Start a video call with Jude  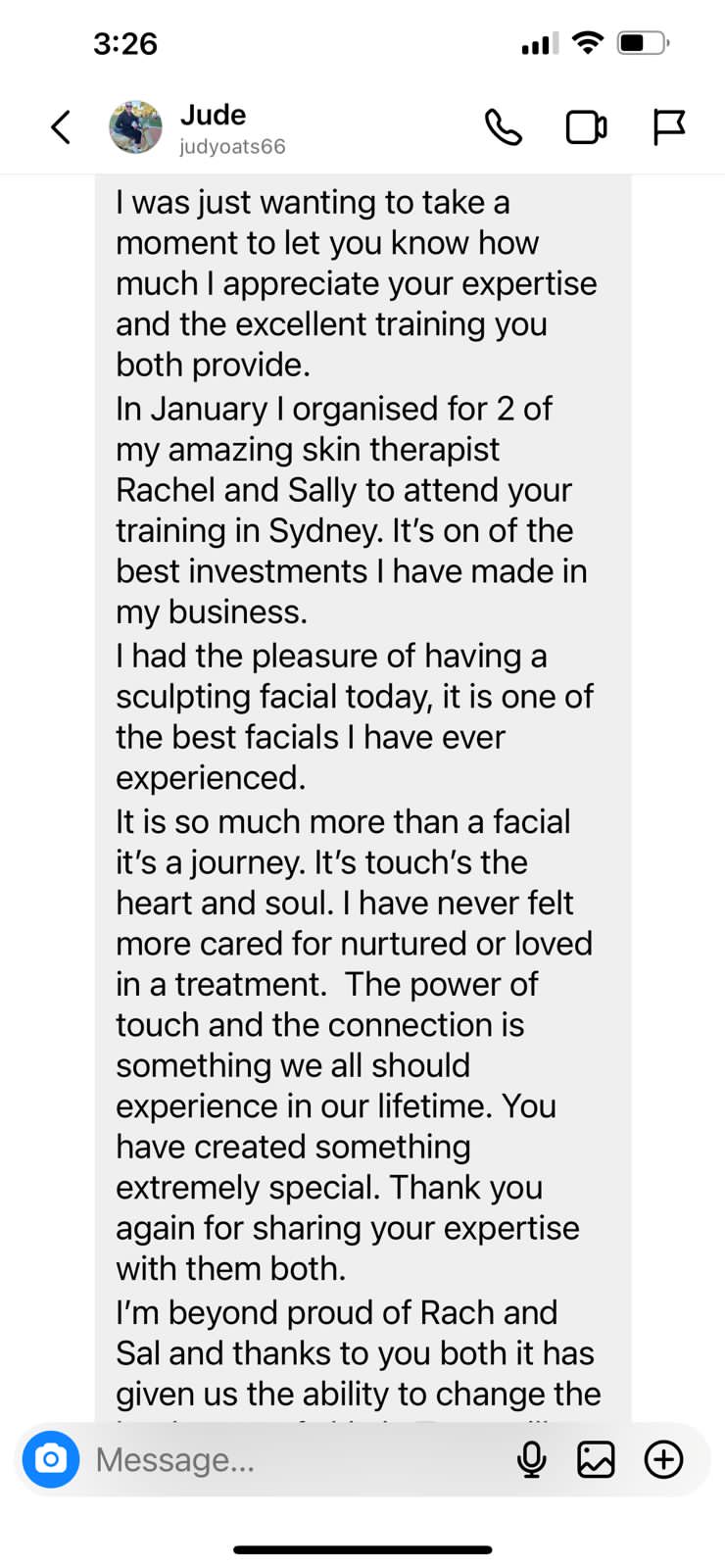pyautogui.click(x=586, y=127)
